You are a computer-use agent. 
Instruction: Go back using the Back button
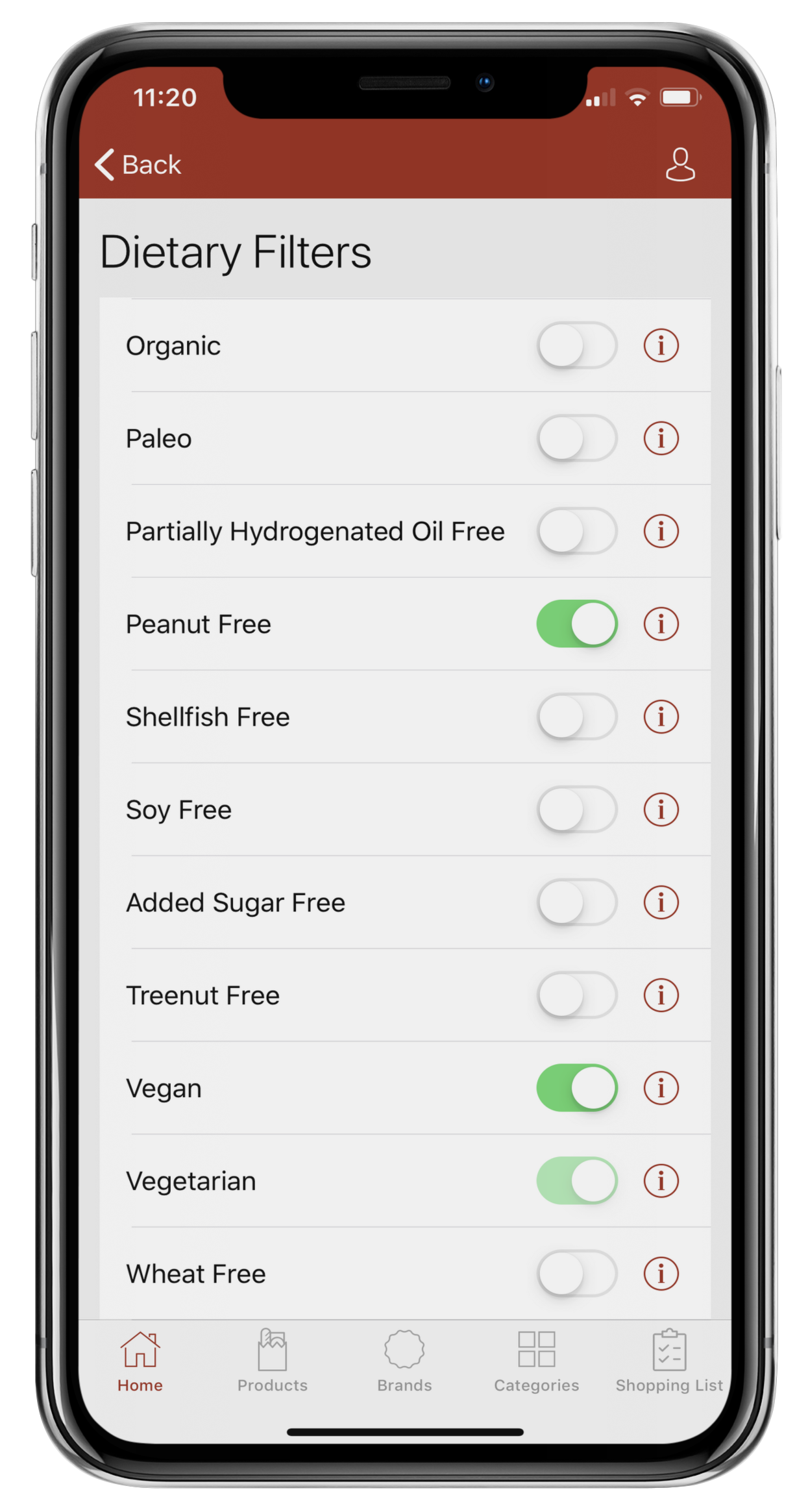pyautogui.click(x=138, y=165)
